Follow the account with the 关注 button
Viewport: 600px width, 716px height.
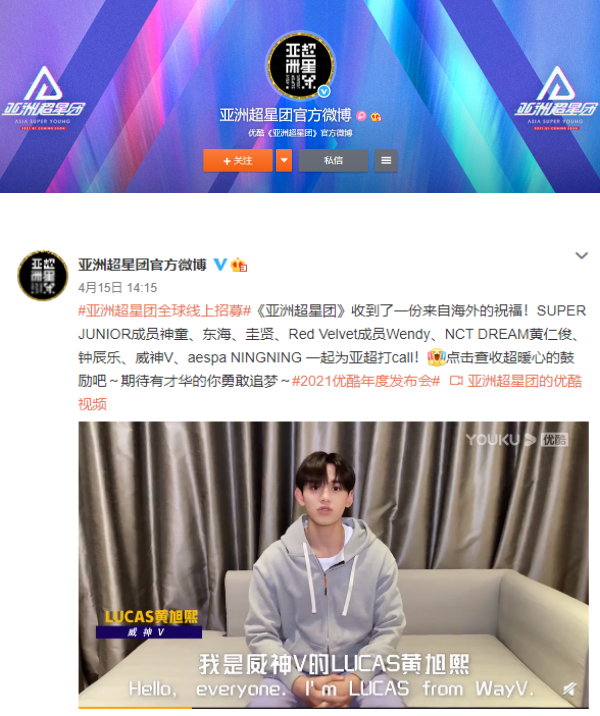click(237, 160)
